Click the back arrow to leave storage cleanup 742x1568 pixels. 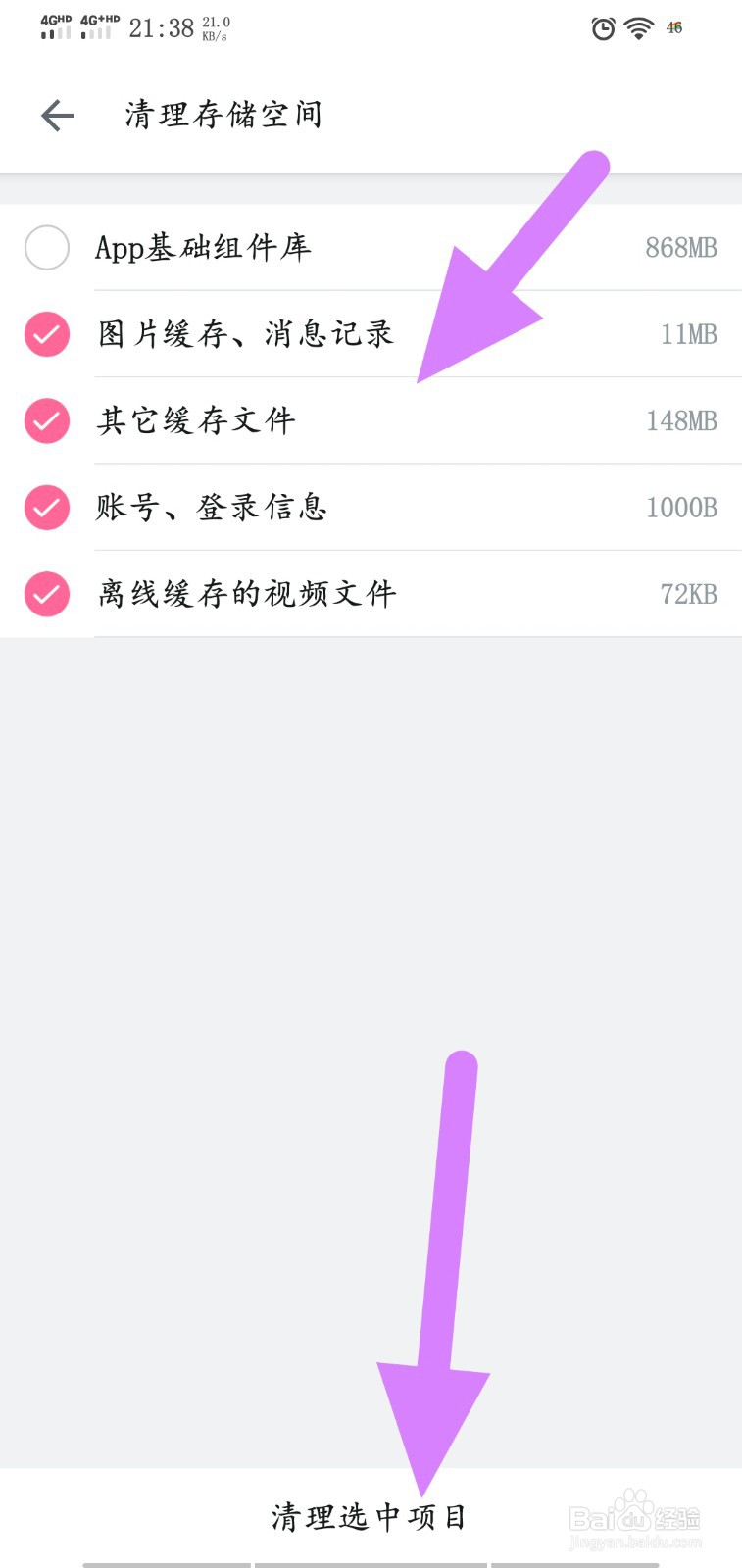point(56,115)
